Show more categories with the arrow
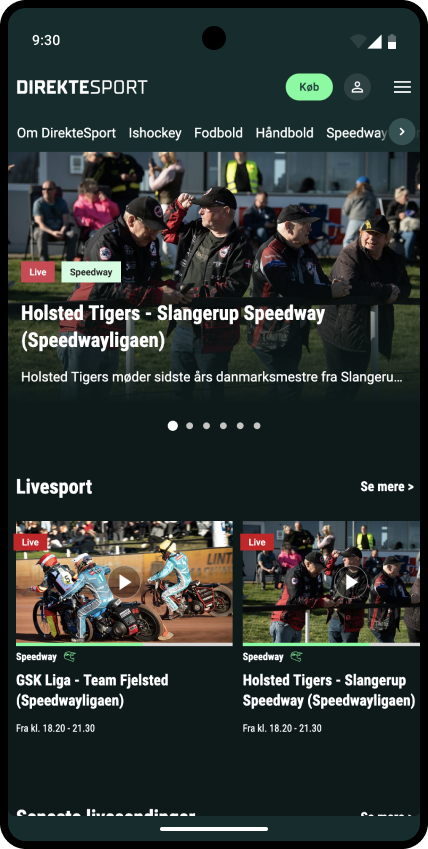Screen dimensions: 428x849 pyautogui.click(x=402, y=132)
